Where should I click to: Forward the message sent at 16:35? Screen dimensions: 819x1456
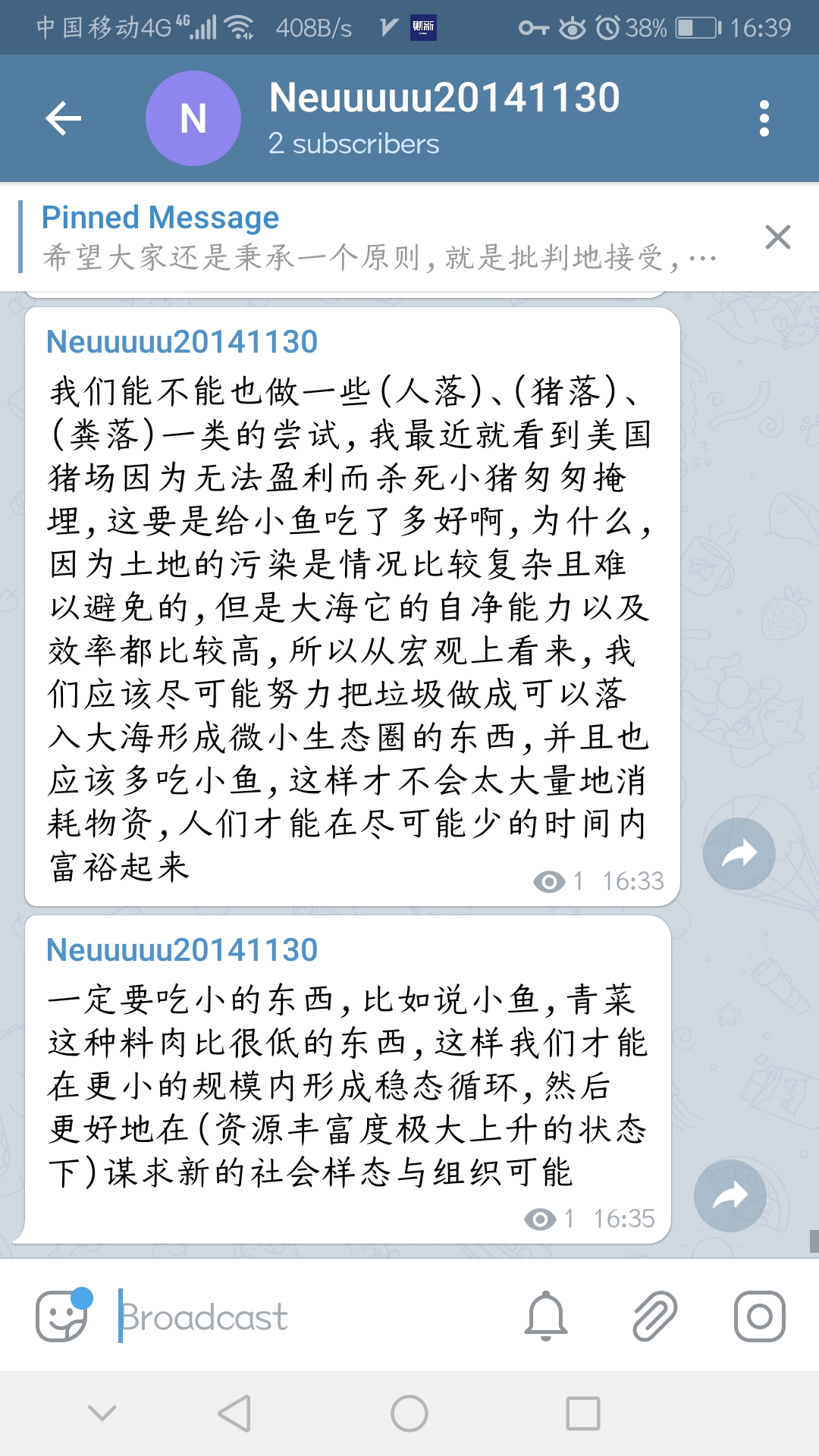click(730, 1196)
